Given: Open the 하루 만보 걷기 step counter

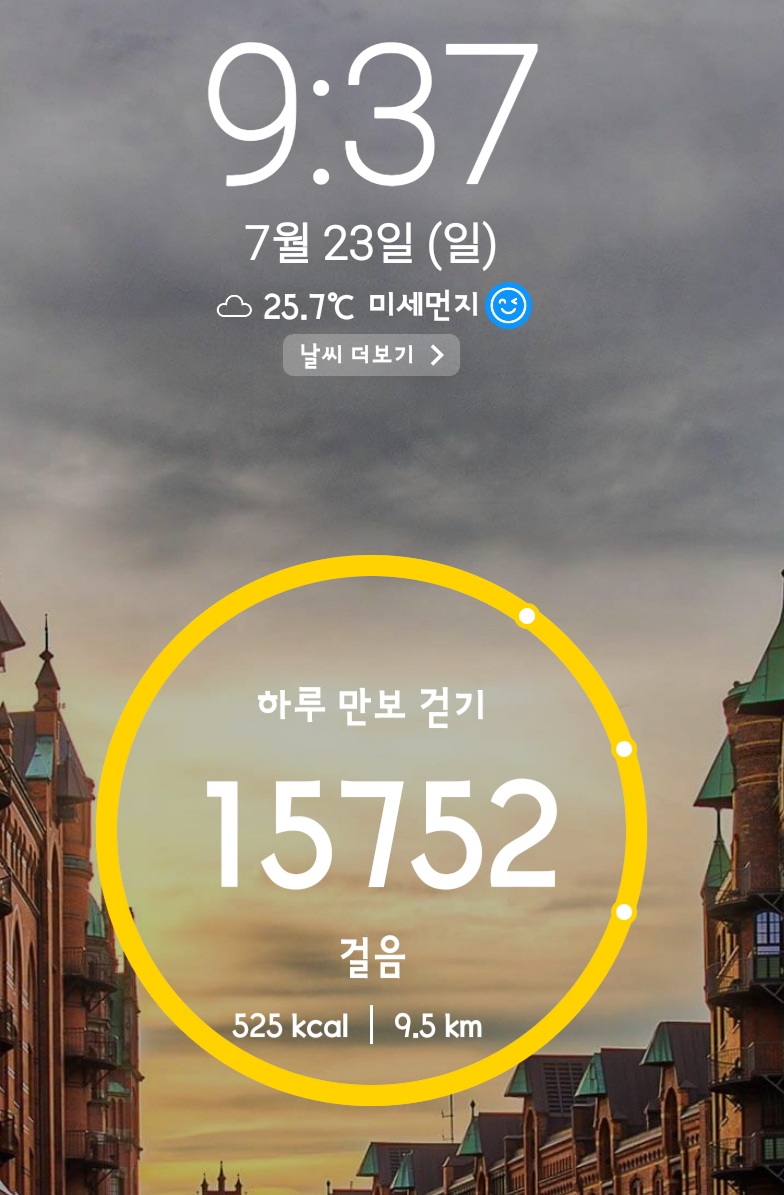Looking at the screenshot, I should click(x=372, y=828).
